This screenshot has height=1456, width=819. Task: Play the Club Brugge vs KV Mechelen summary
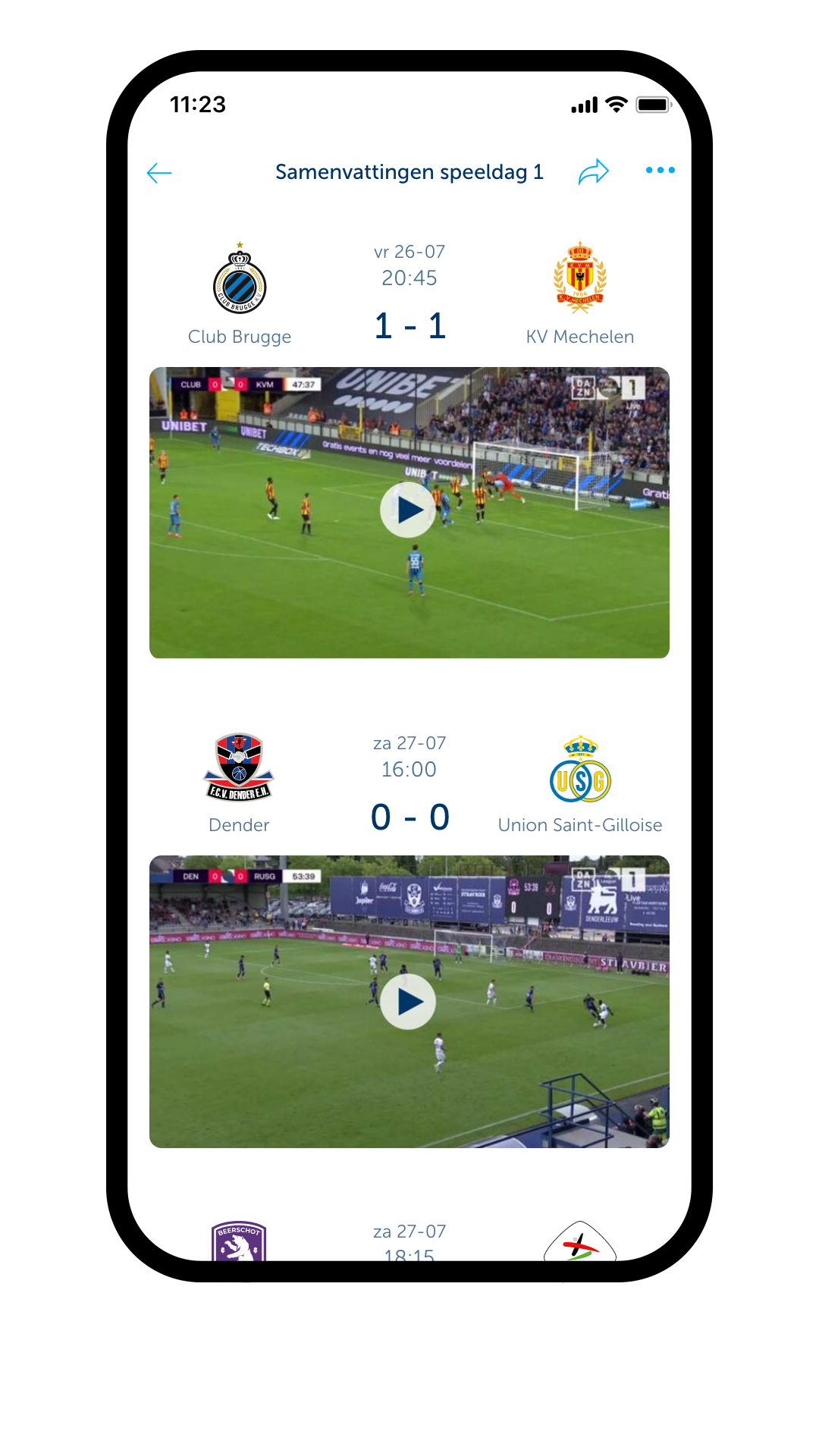coord(408,510)
